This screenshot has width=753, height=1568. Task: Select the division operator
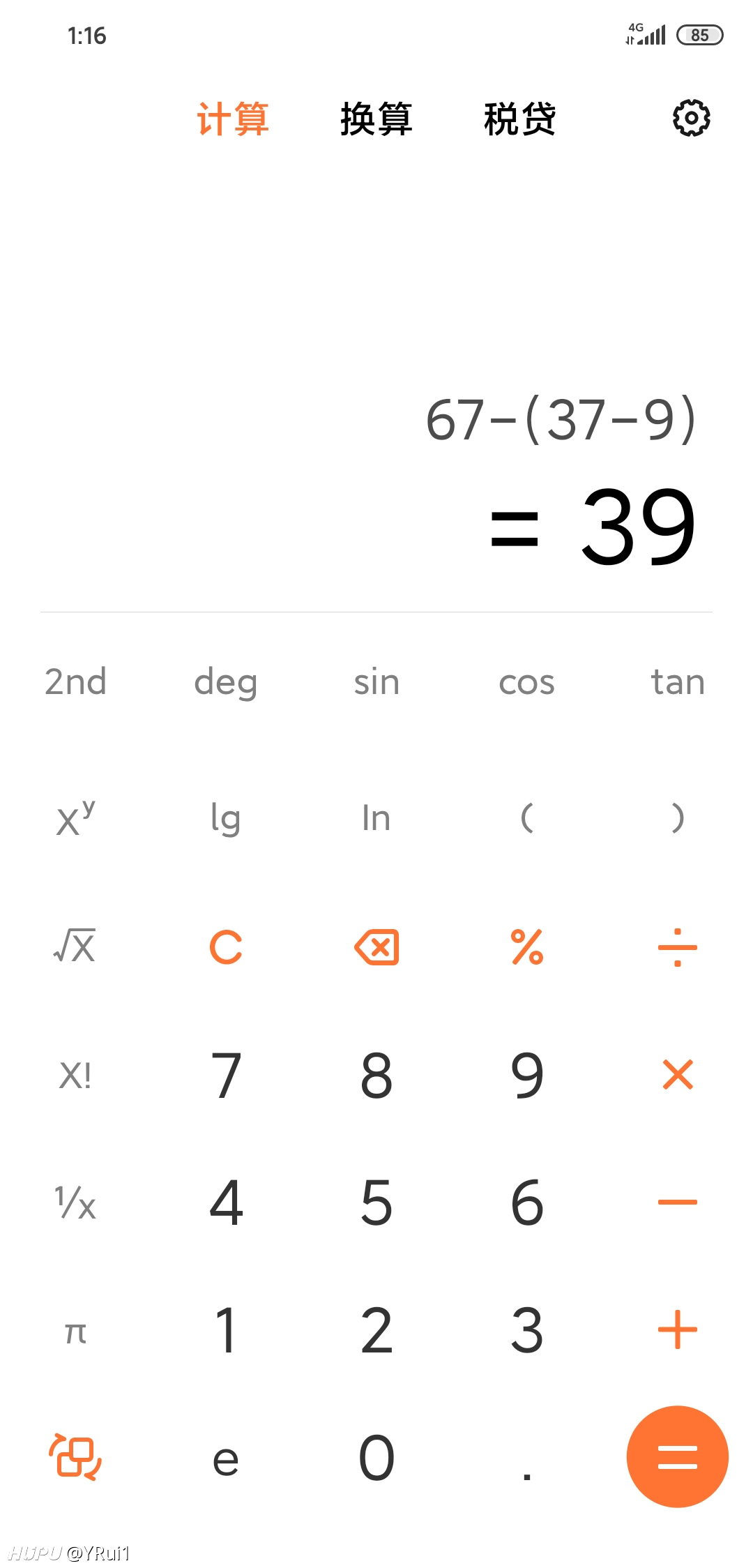[678, 947]
